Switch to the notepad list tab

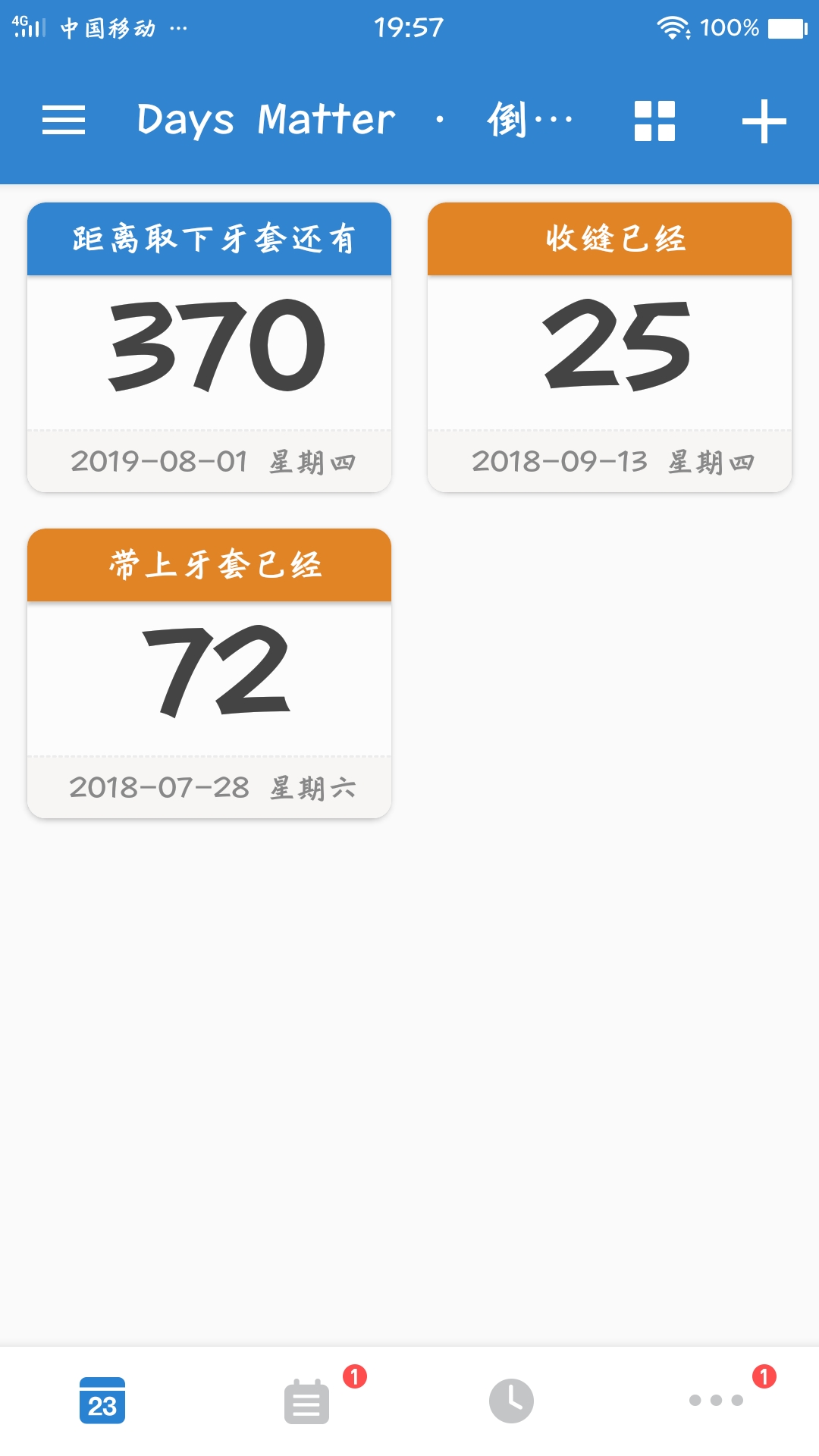pyautogui.click(x=307, y=1401)
